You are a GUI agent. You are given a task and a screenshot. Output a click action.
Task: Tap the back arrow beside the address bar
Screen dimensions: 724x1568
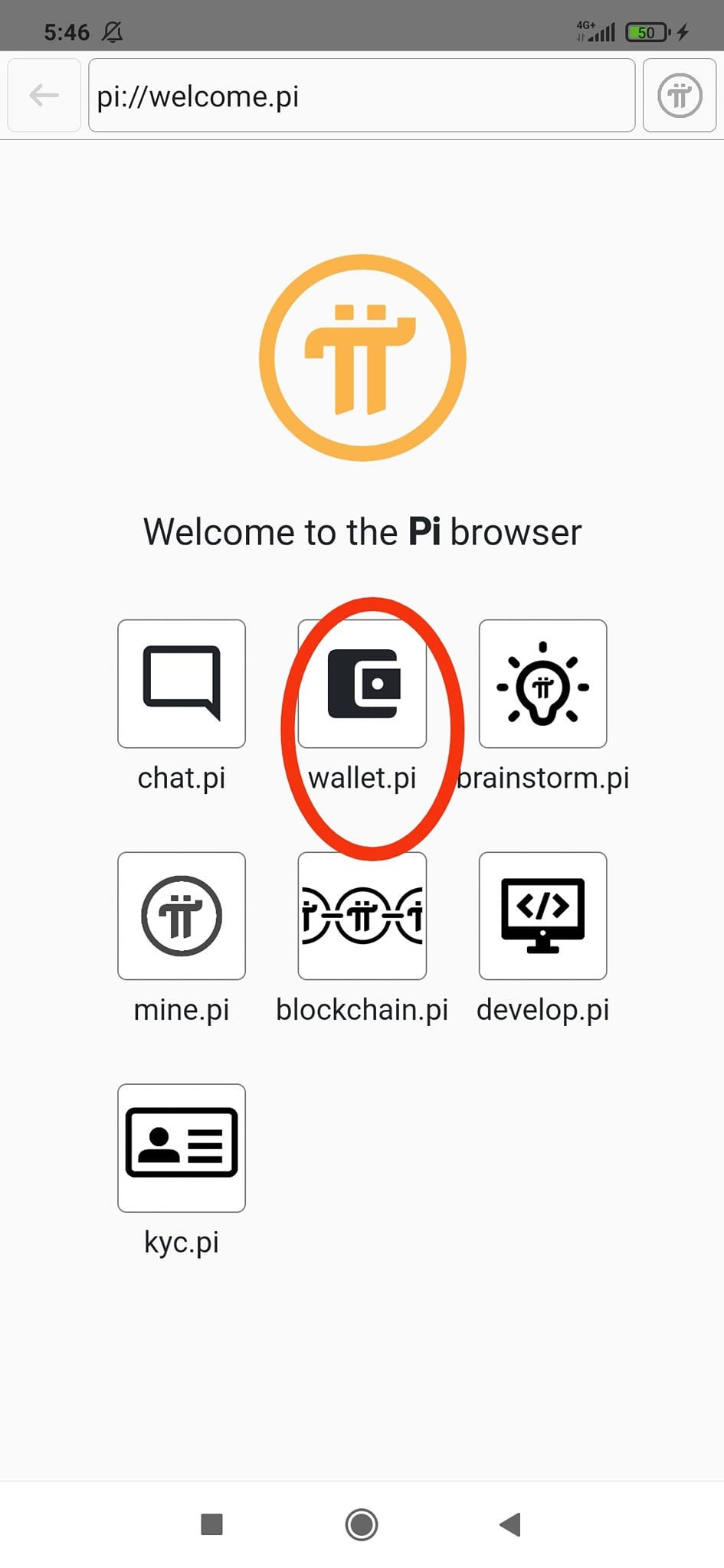pos(44,96)
